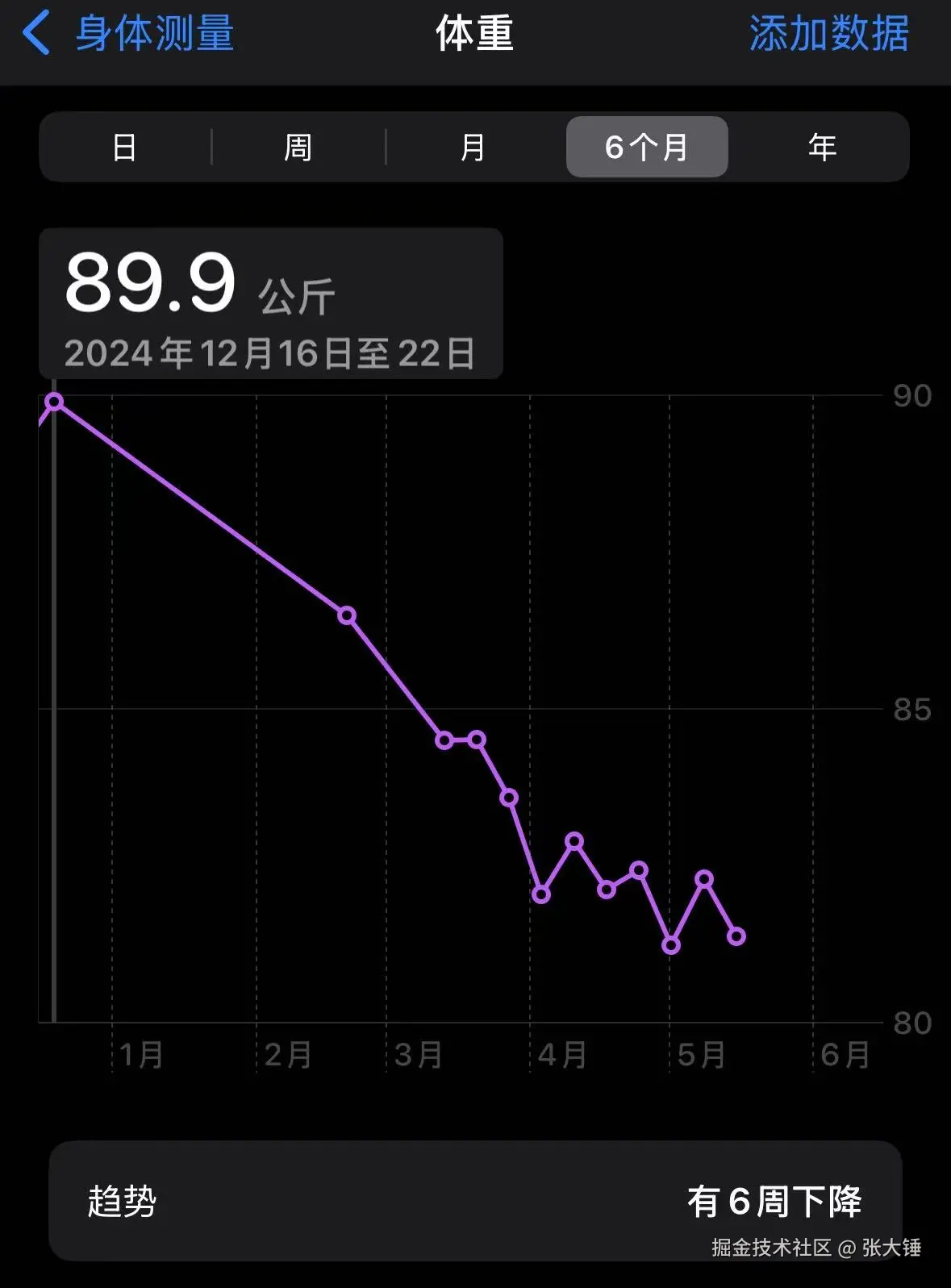Viewport: 951px width, 1288px height.
Task: Tap the data point near the 2月 gridline
Action: click(347, 615)
